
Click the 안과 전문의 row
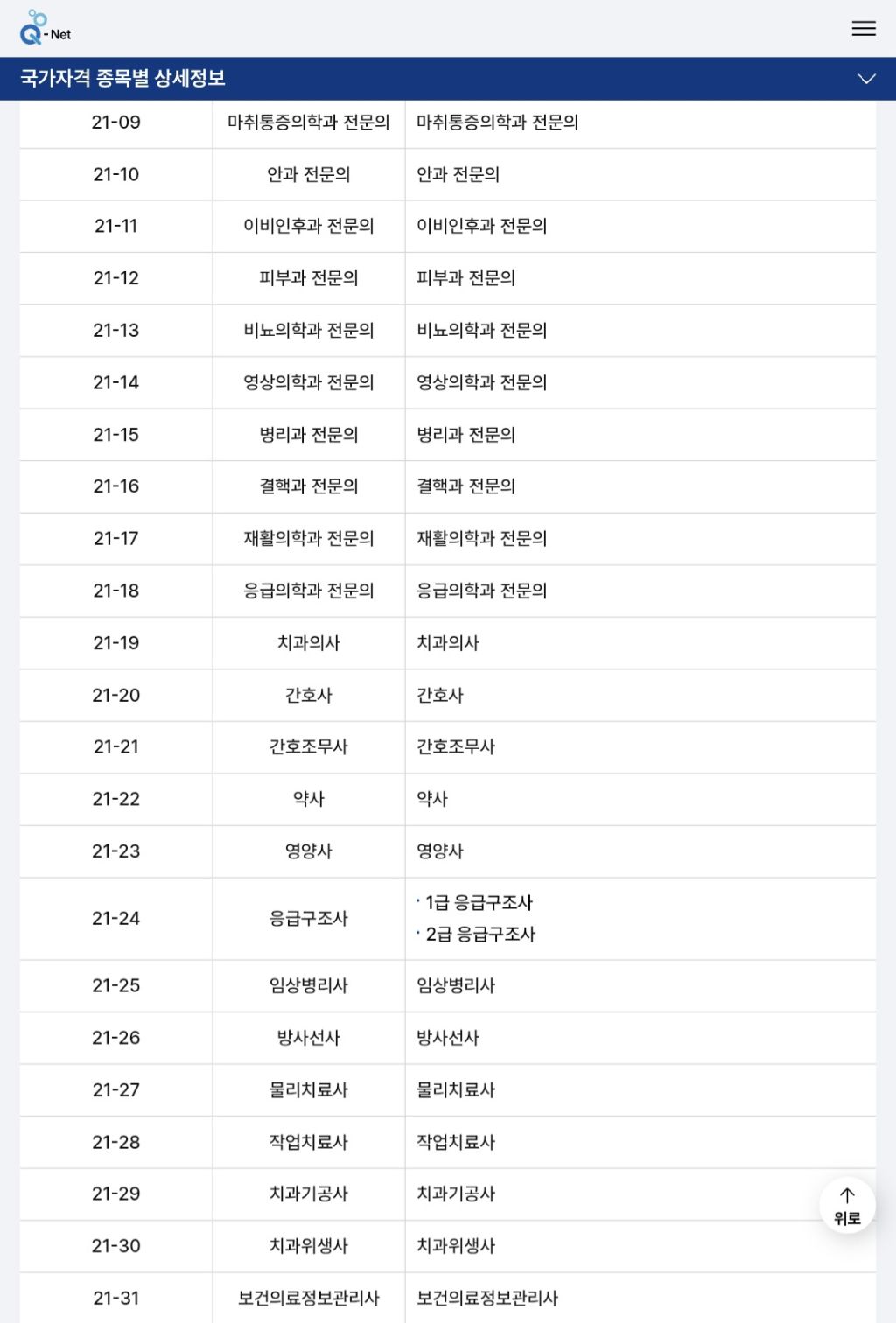[306, 174]
